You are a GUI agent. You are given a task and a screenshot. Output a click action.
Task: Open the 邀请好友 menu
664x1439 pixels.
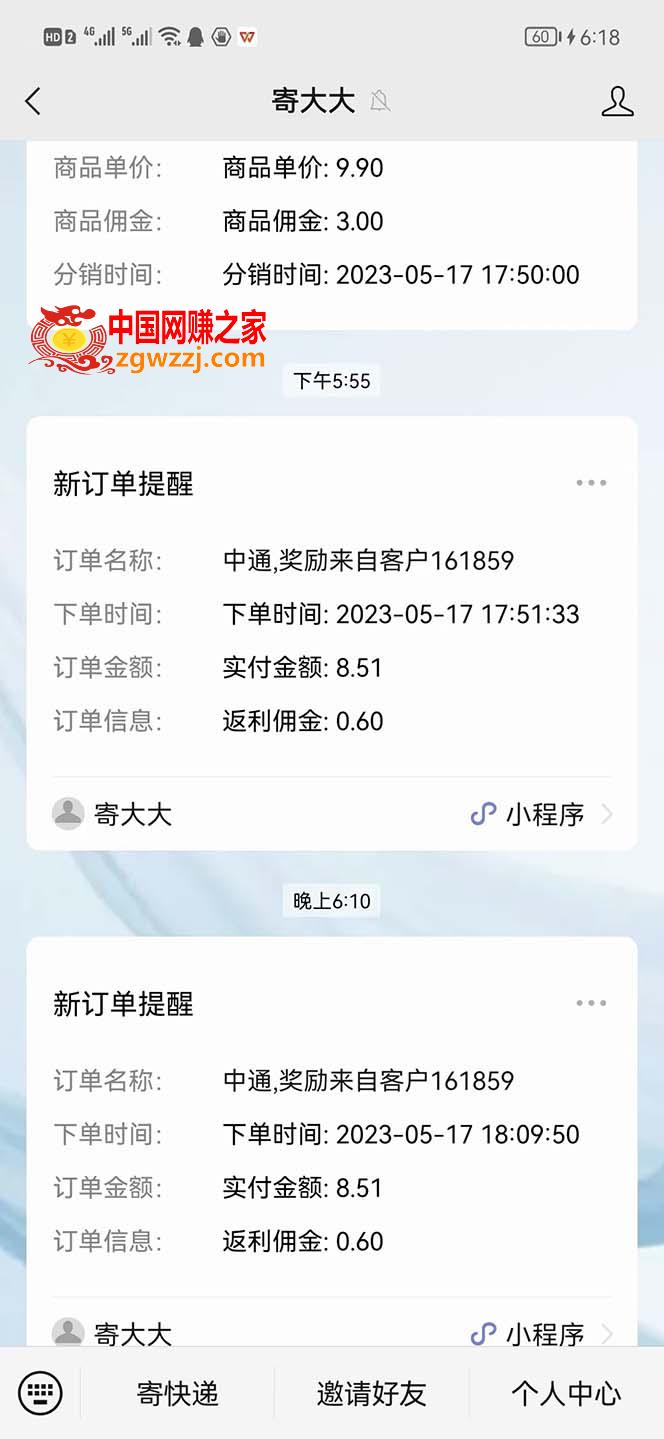tap(372, 1393)
